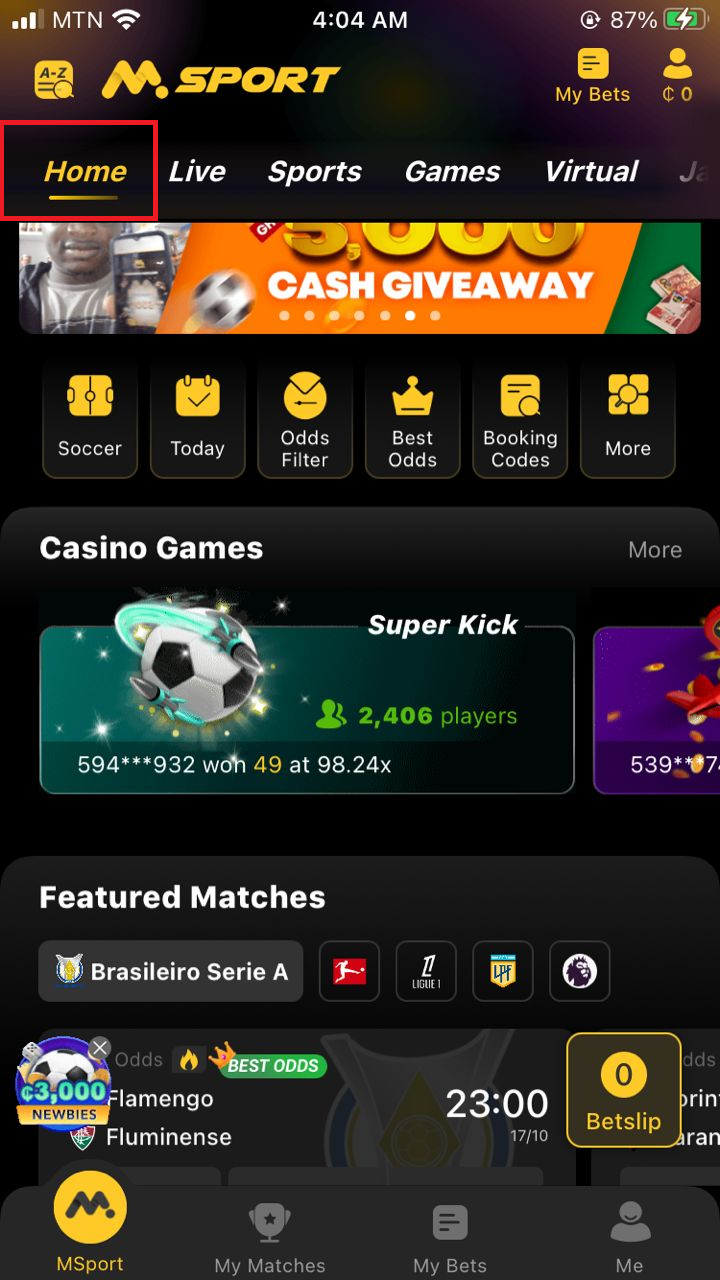Image resolution: width=720 pixels, height=1280 pixels.
Task: Switch to the Live tab
Action: click(197, 171)
